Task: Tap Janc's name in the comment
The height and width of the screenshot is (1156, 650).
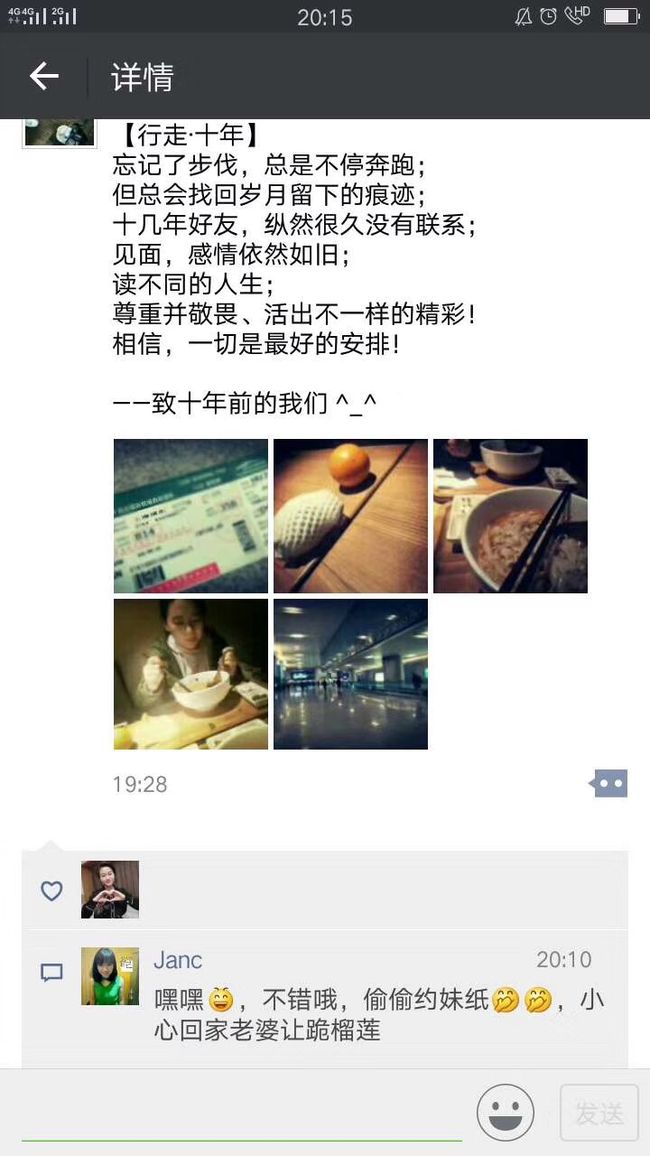Action: [x=178, y=960]
